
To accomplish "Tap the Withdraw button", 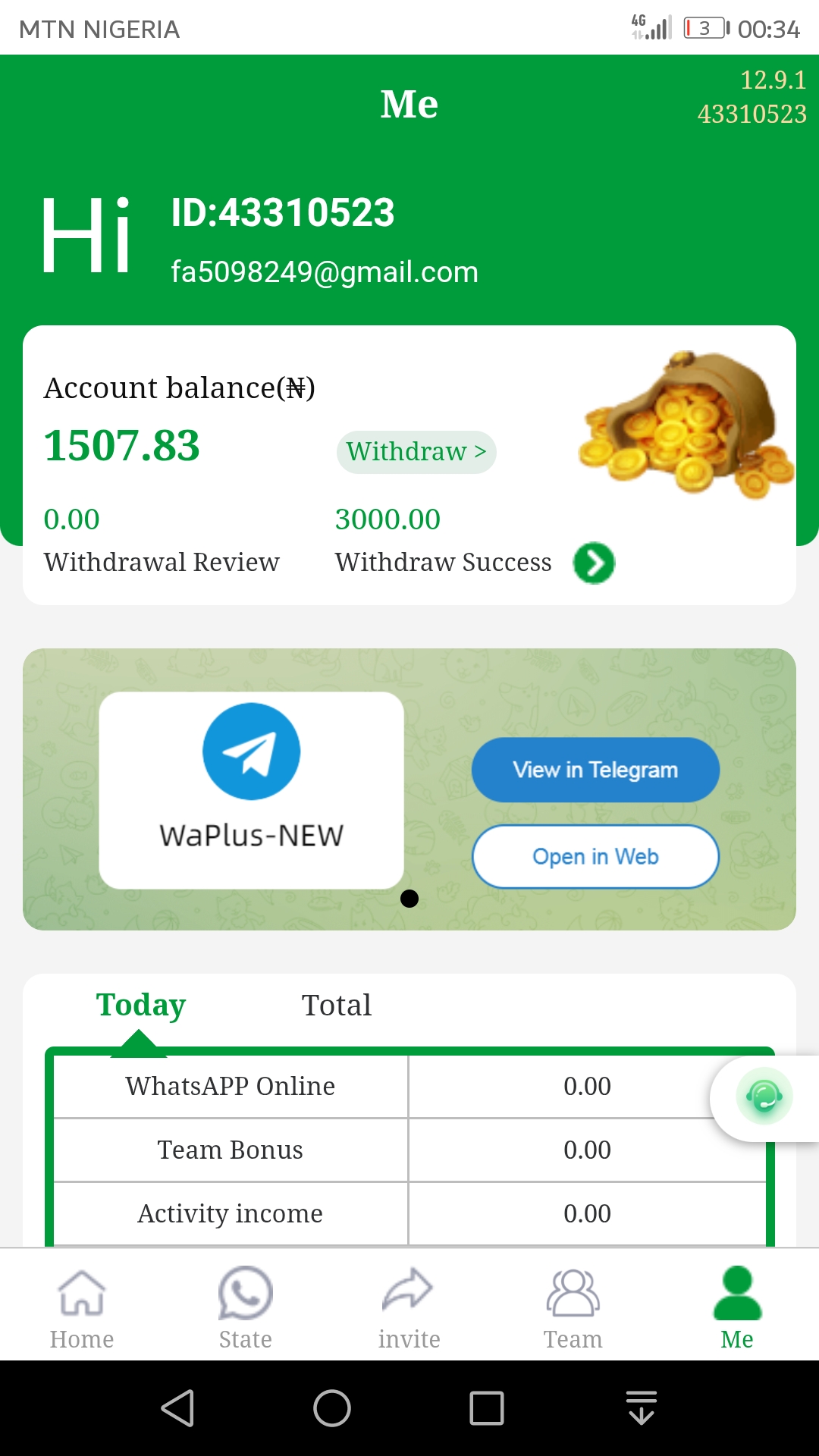I will [416, 452].
